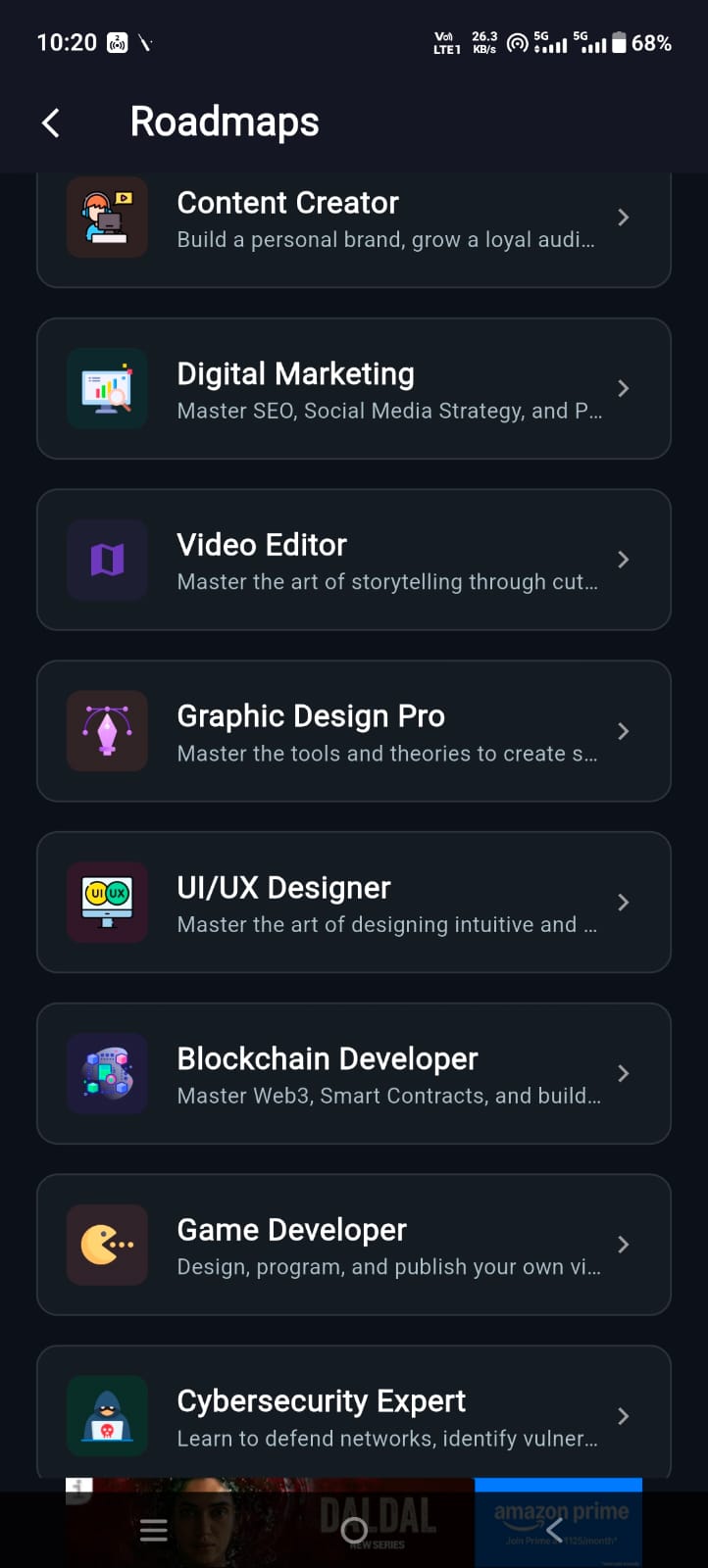Open the hamburger menu at bottom
Viewport: 708px width, 1568px height.
[x=153, y=1529]
